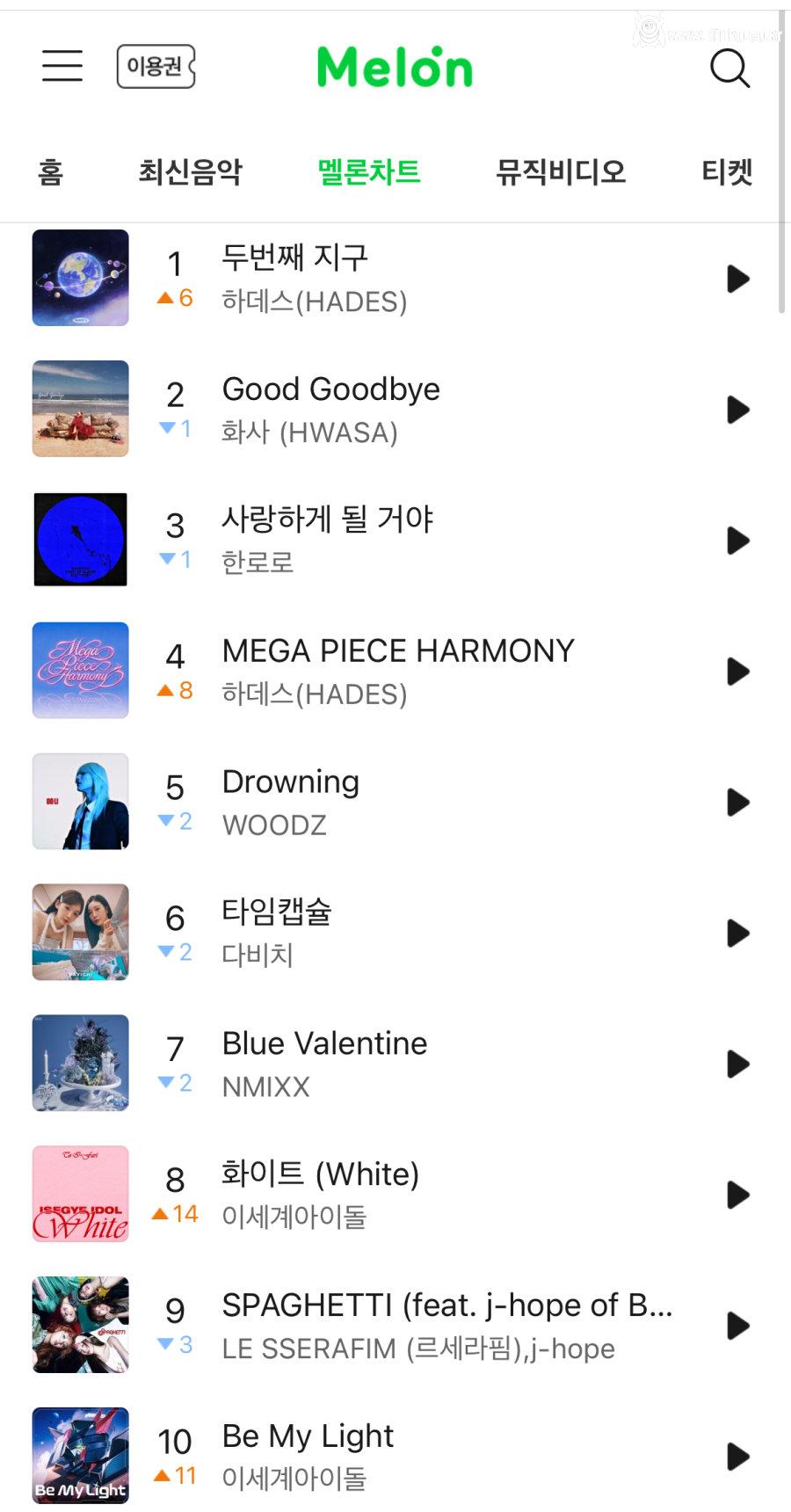Open the 티켓 tab
The height and width of the screenshot is (1512, 791).
point(727,171)
